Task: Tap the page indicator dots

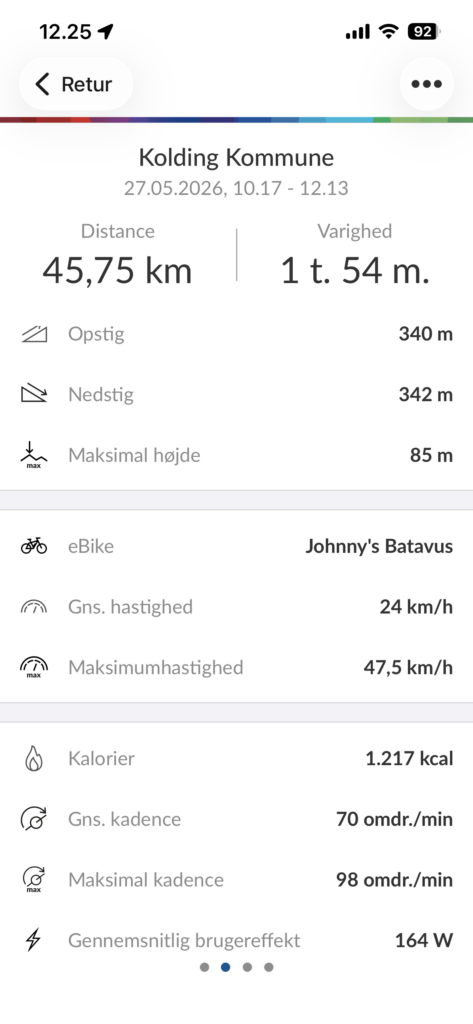Action: pyautogui.click(x=236, y=967)
